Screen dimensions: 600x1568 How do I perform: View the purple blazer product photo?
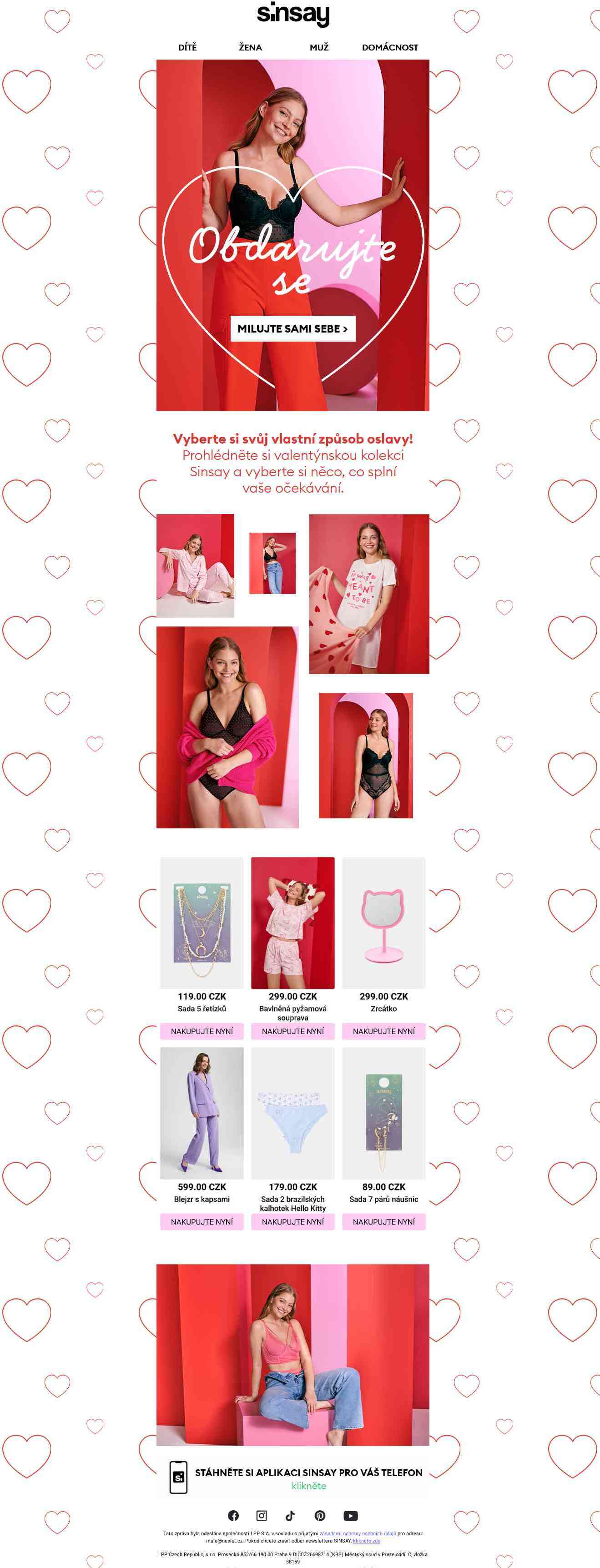pyautogui.click(x=202, y=1113)
